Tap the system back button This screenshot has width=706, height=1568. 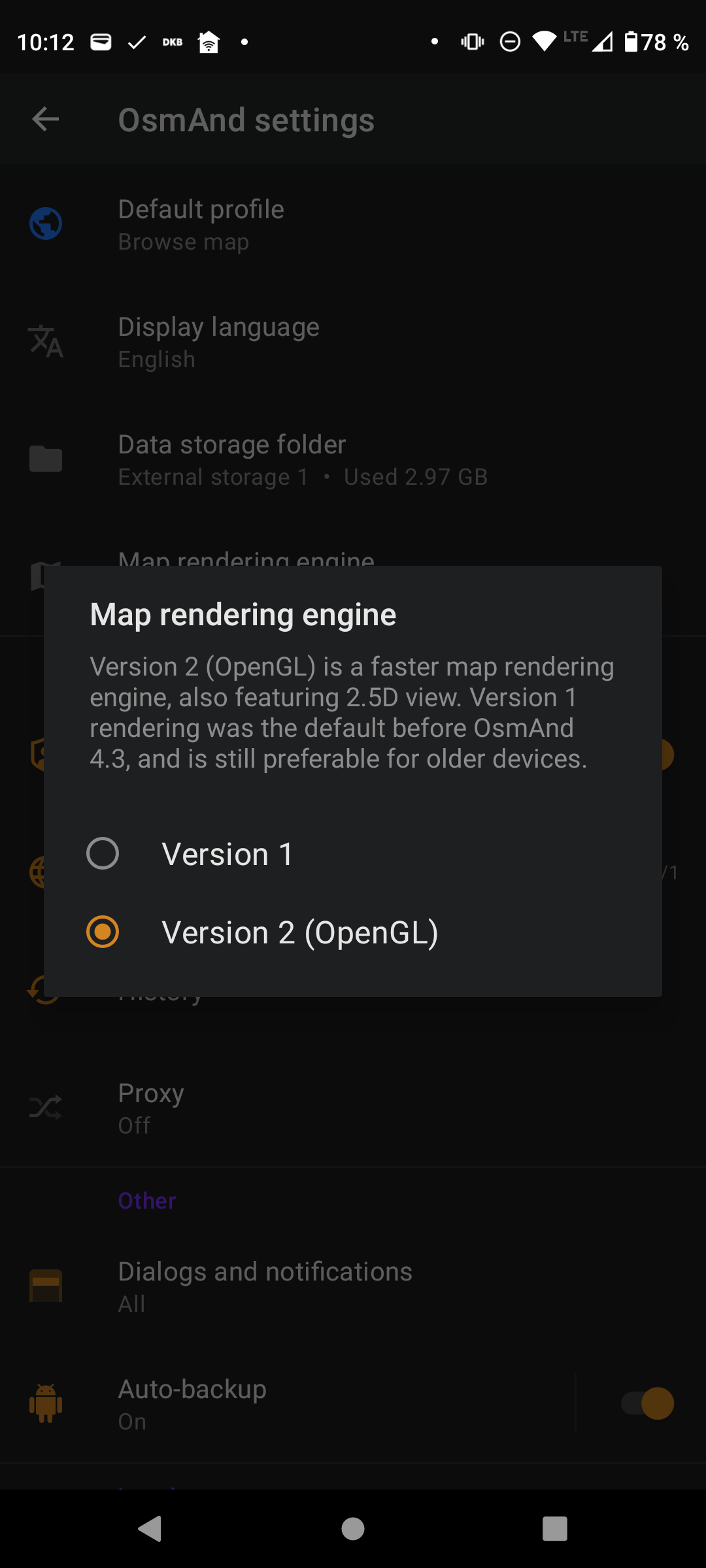coord(150,1529)
